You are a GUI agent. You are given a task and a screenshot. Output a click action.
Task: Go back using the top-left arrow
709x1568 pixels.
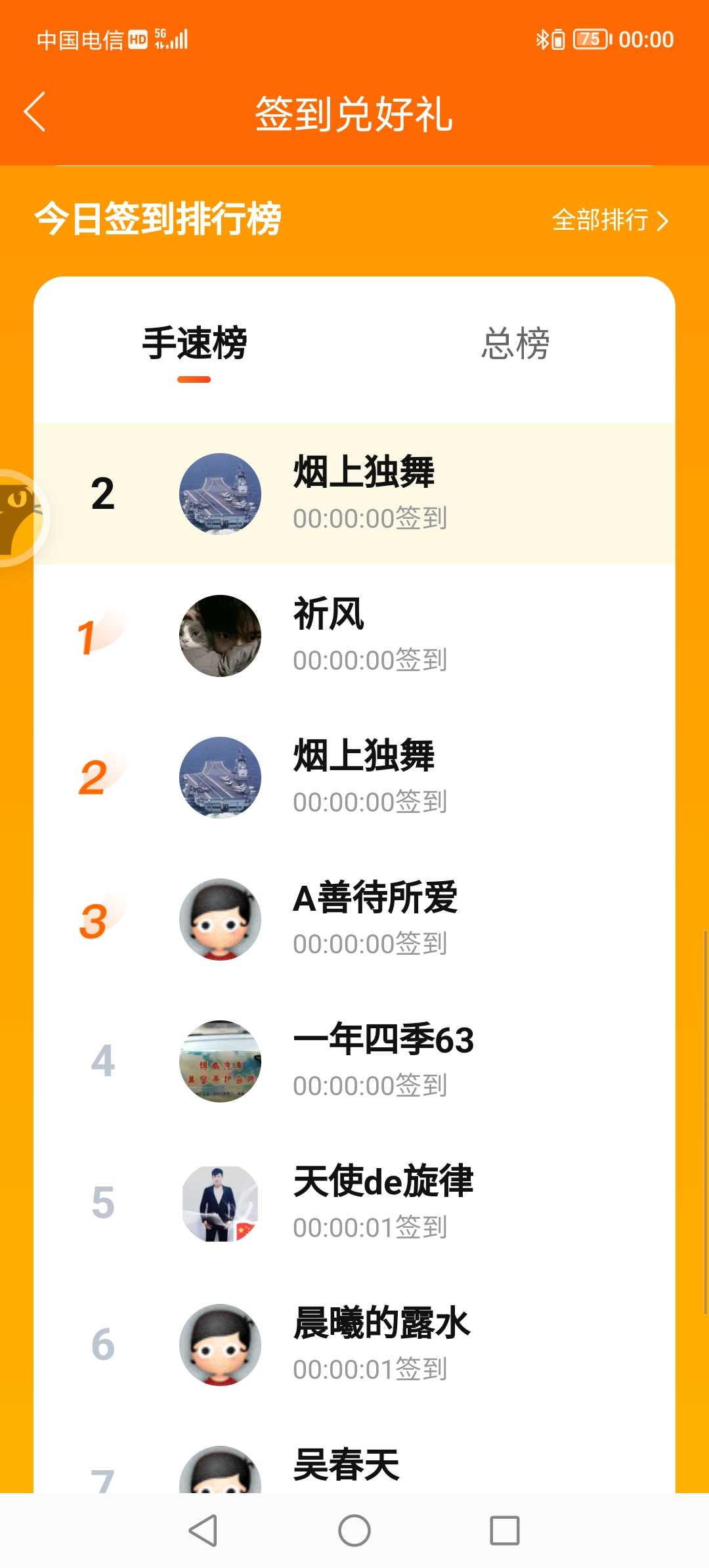click(35, 112)
